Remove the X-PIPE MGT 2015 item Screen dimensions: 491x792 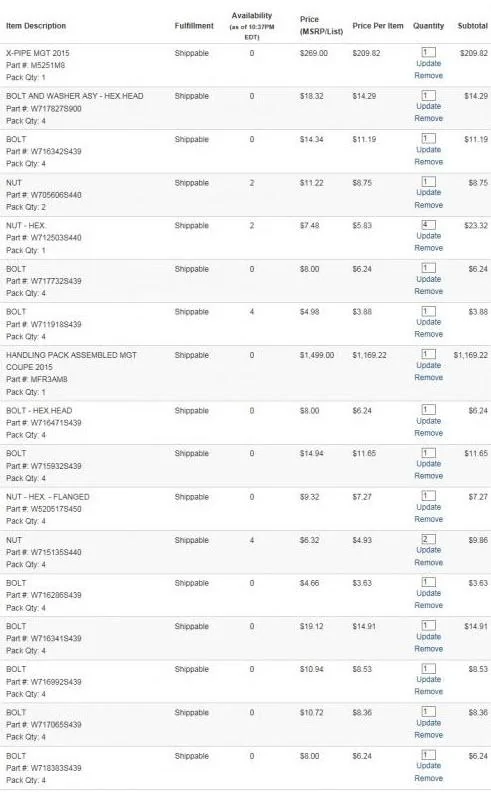(428, 76)
